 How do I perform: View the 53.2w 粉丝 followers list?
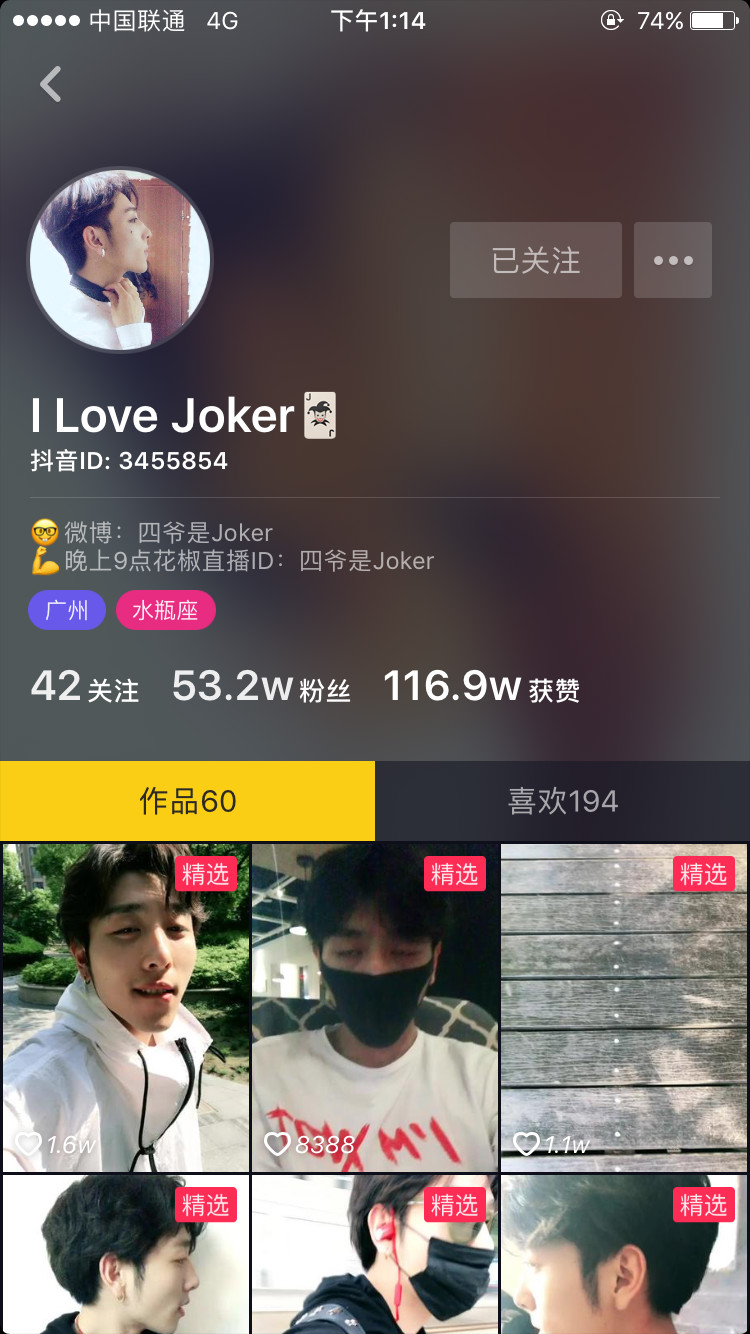[x=261, y=687]
